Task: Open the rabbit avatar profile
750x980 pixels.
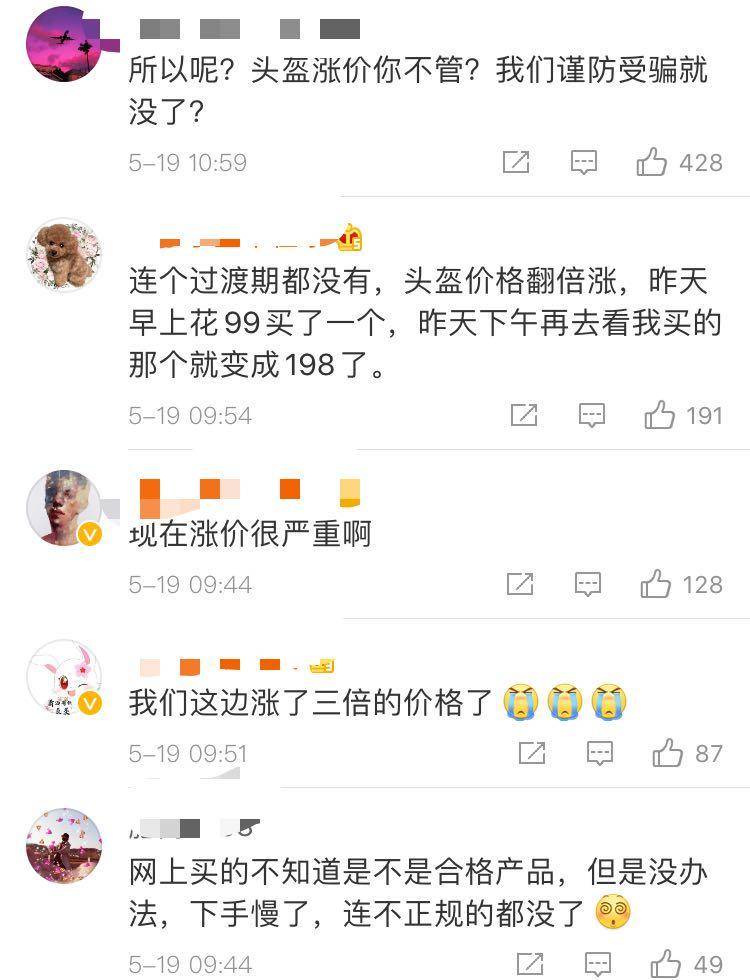Action: coord(64,677)
